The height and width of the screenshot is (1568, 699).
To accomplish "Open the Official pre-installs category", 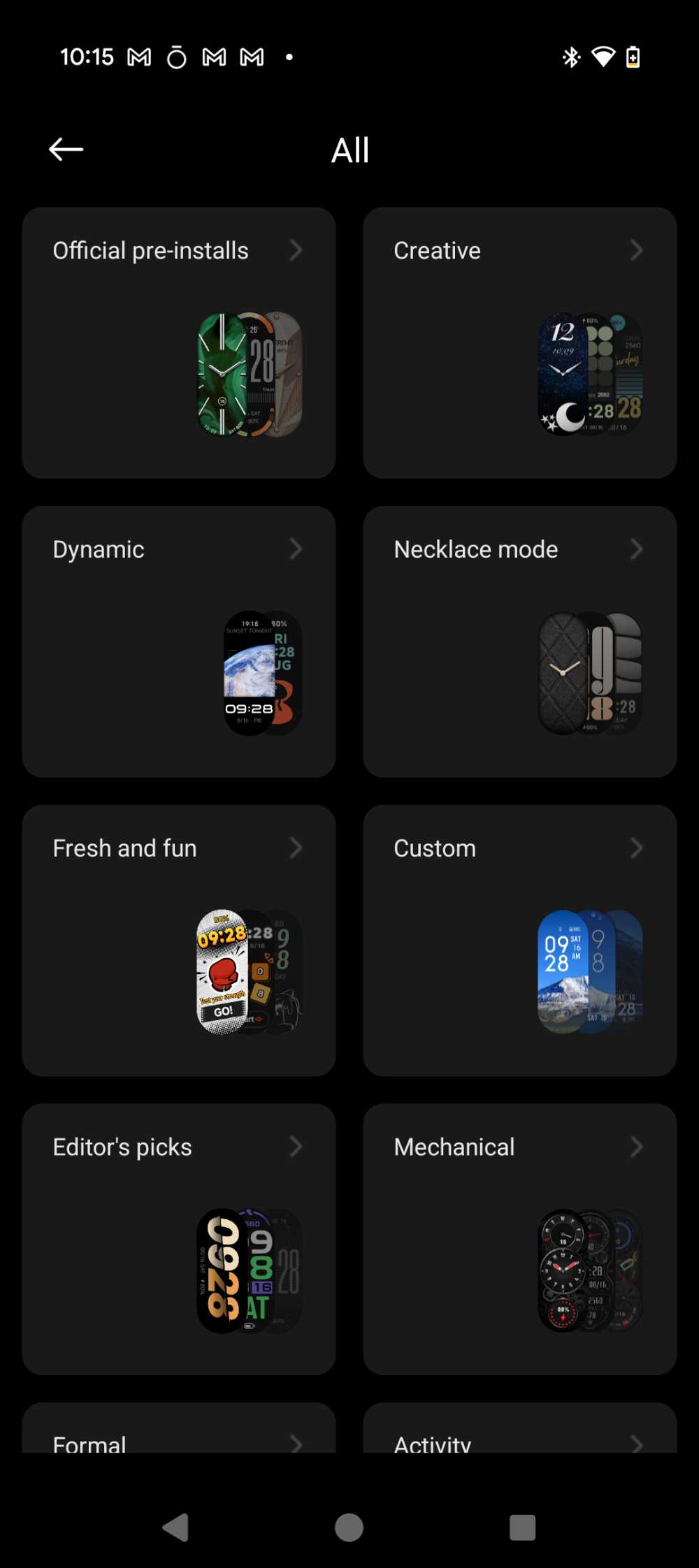I will click(x=179, y=342).
